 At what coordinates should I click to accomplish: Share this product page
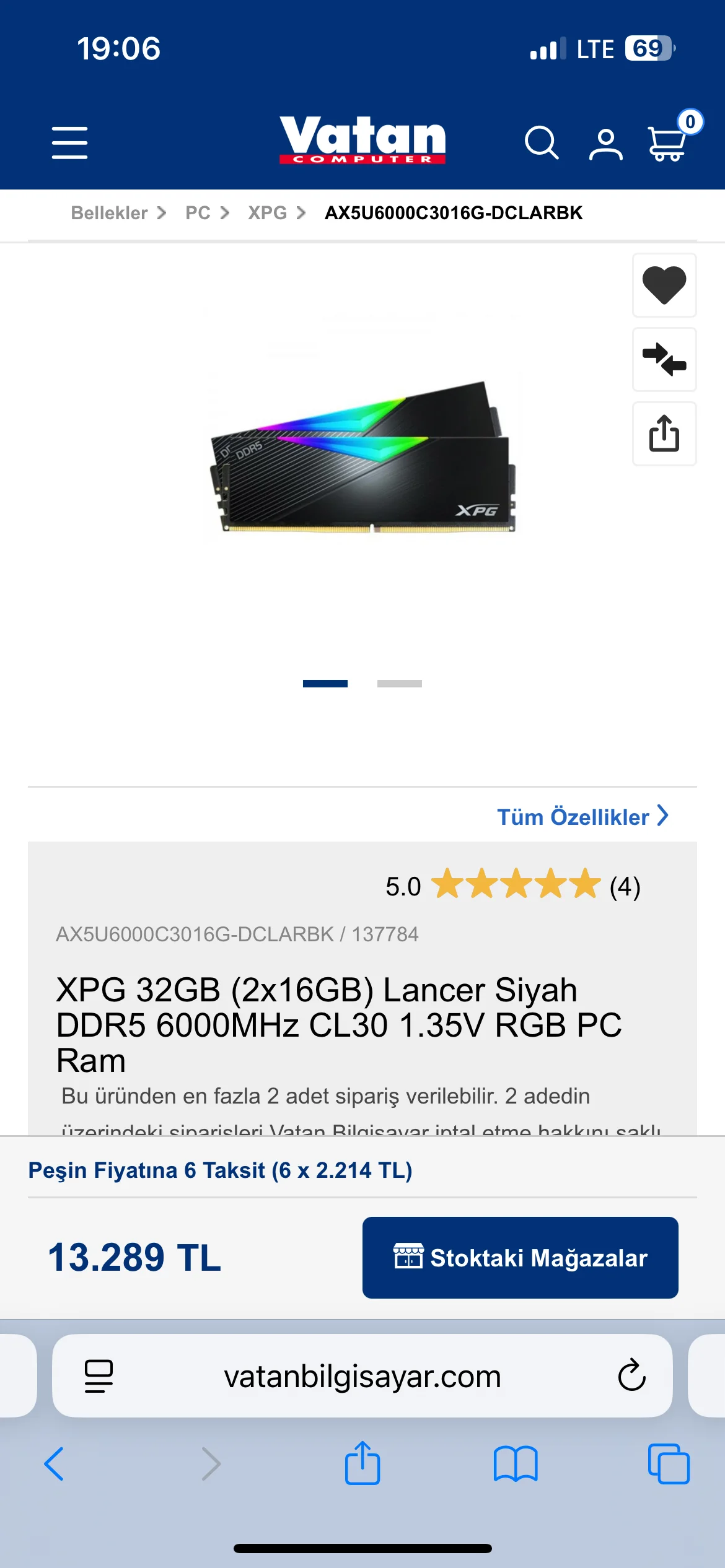(664, 433)
